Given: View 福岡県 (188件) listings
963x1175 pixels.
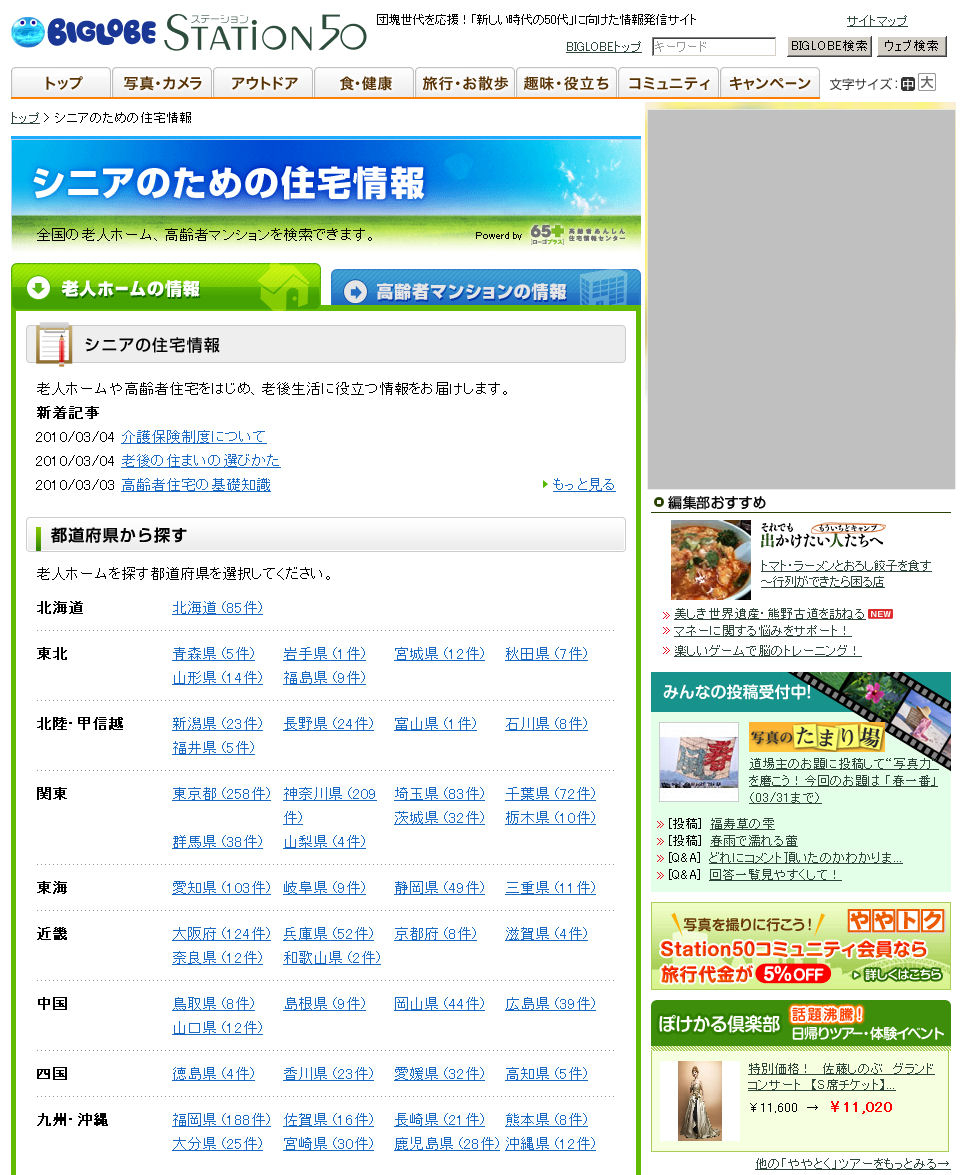Looking at the screenshot, I should (221, 1120).
